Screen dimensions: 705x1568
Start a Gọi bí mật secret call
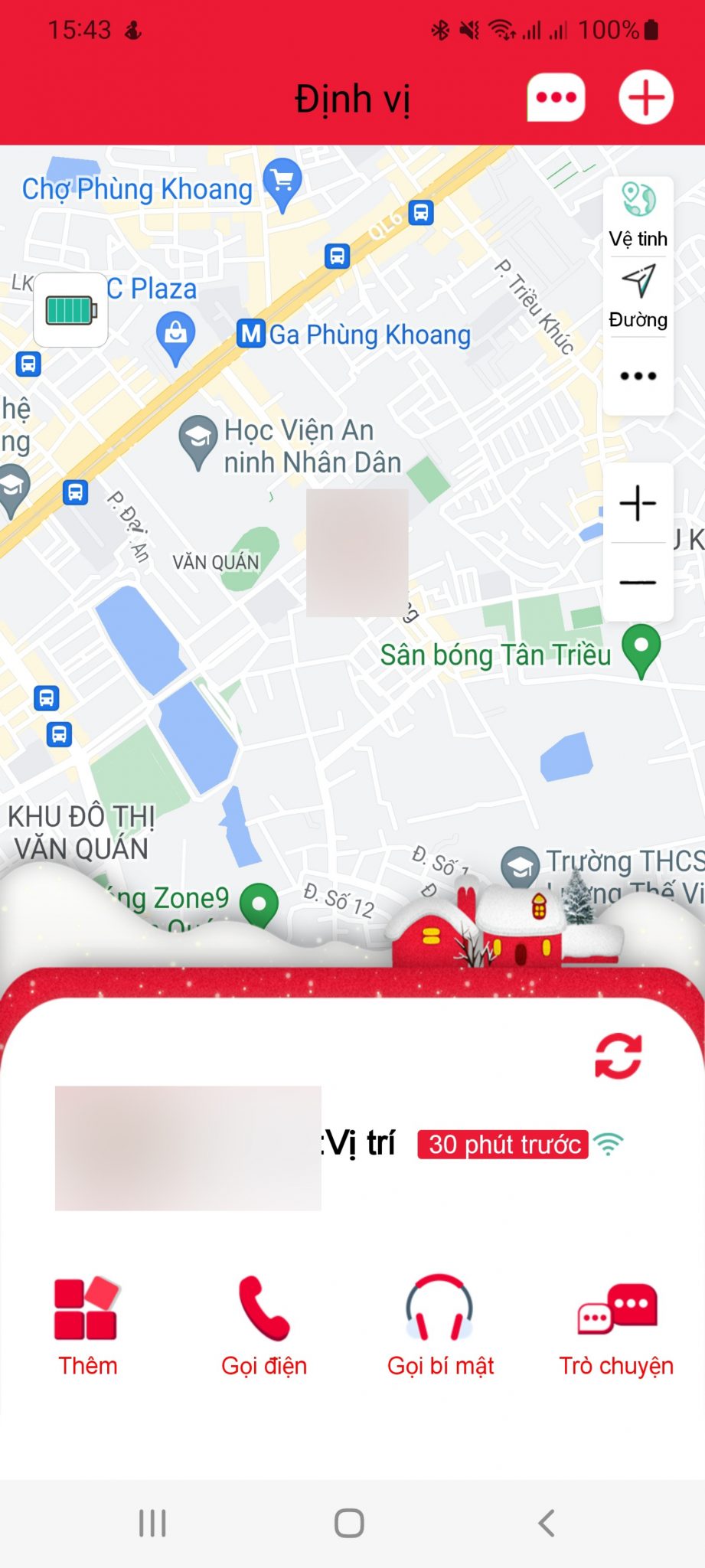(440, 1326)
